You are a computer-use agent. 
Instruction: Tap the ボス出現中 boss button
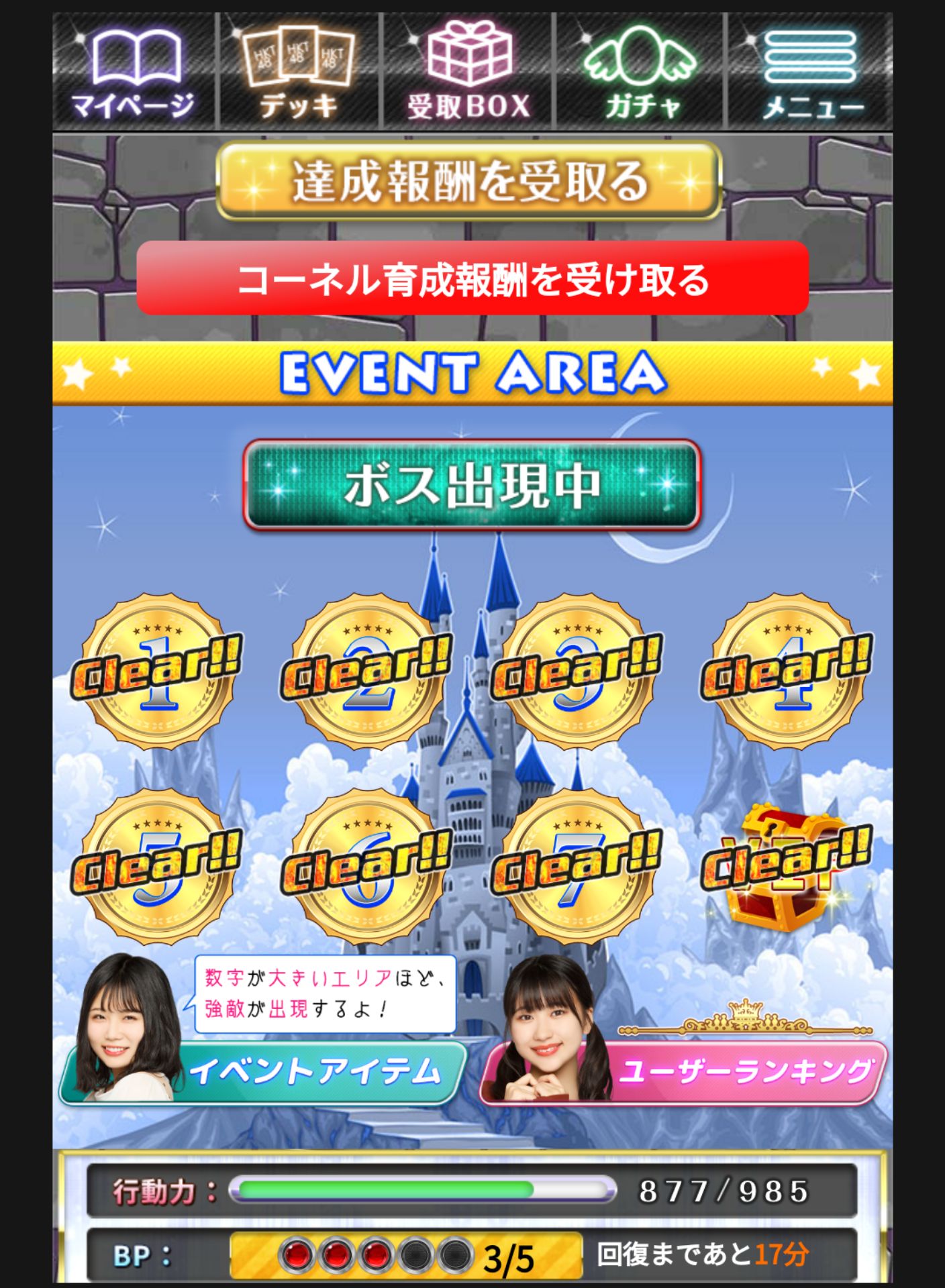click(x=472, y=485)
